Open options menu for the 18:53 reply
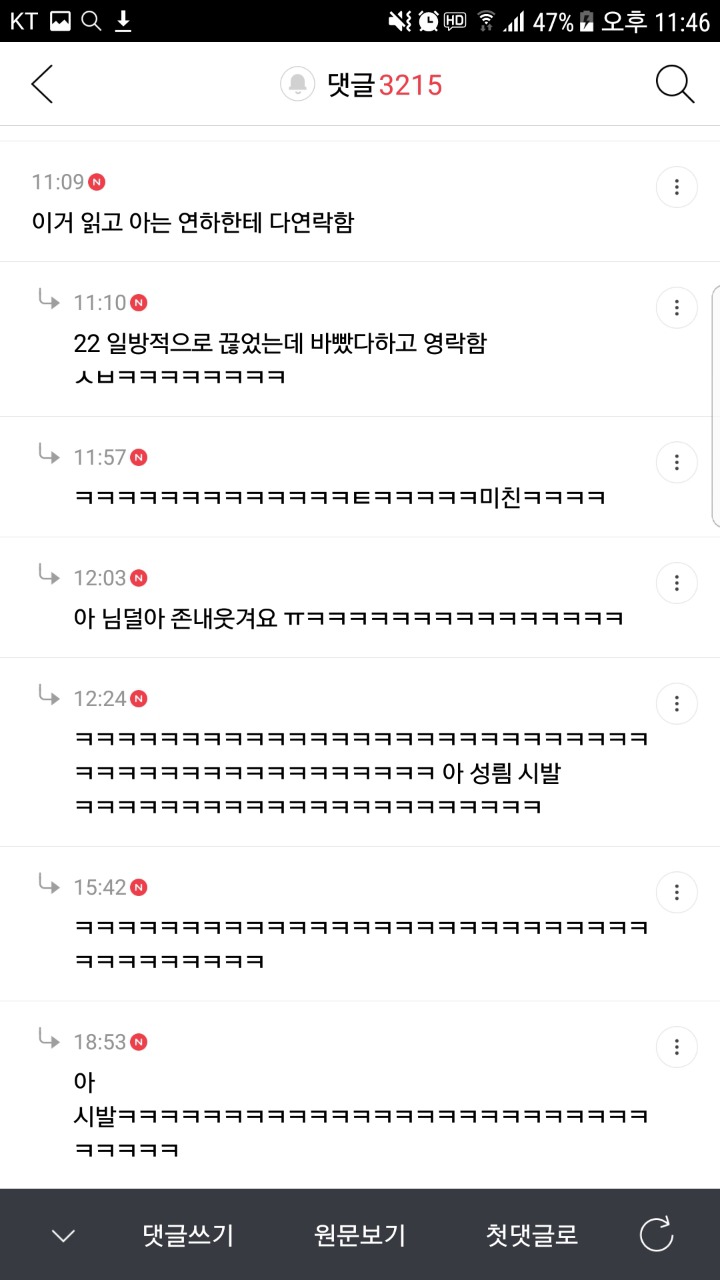 tap(677, 1047)
